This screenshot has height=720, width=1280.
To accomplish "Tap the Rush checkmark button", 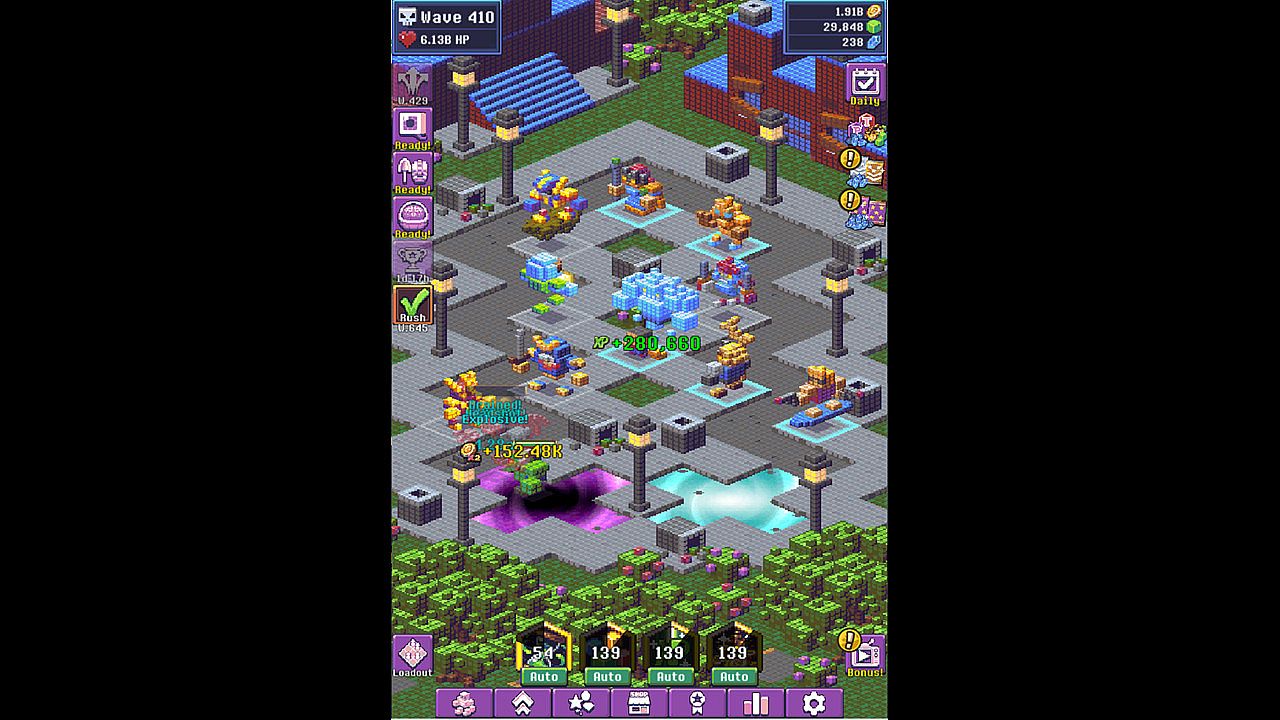I will [412, 305].
